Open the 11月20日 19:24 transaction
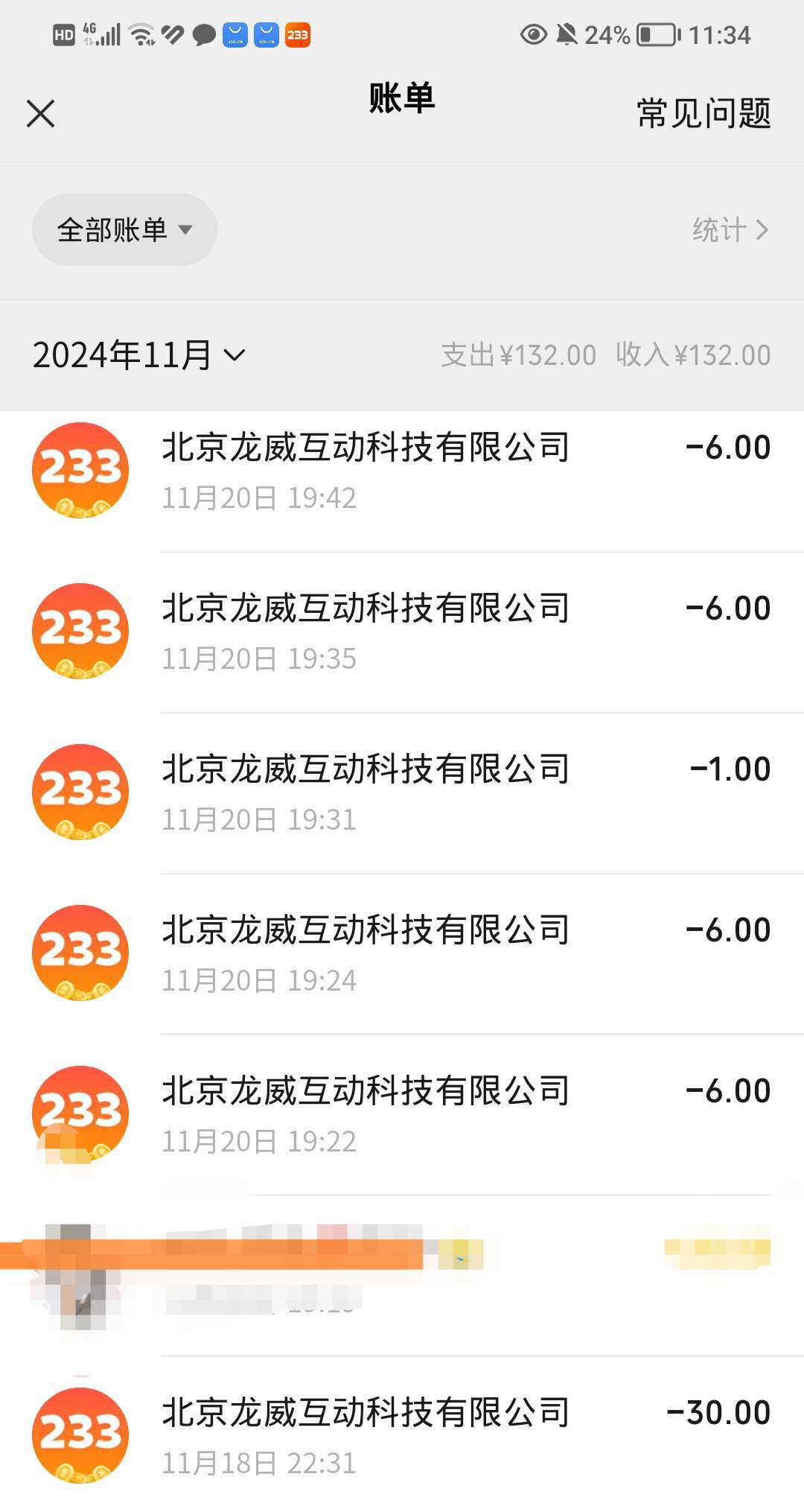The height and width of the screenshot is (1512, 804). coord(402,954)
